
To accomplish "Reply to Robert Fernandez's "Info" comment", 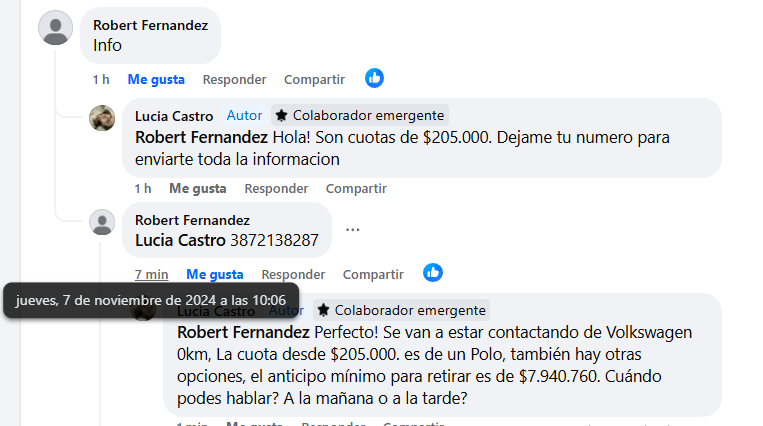I will point(234,79).
